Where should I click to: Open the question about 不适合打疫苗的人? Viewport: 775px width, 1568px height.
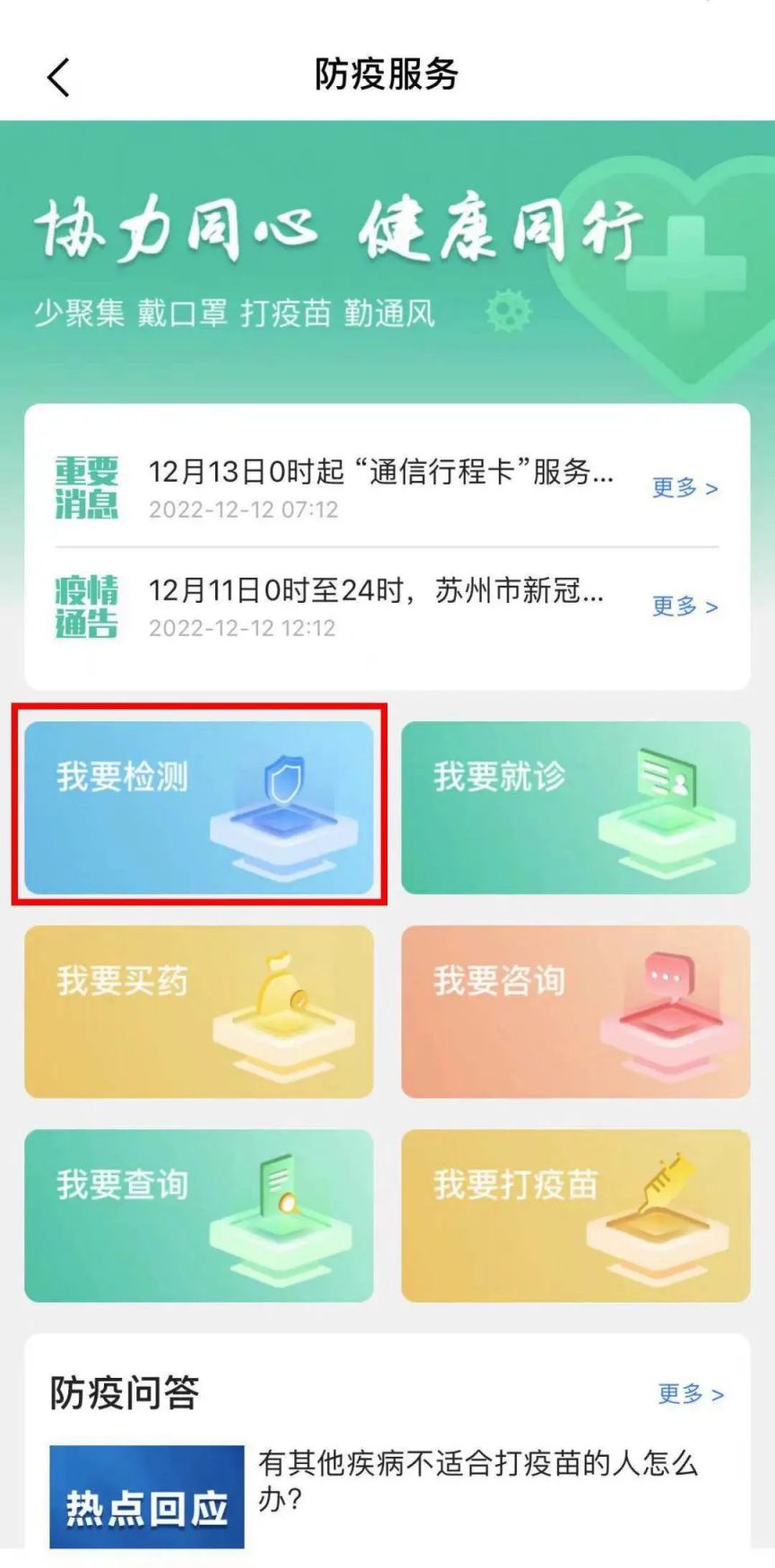[477, 1480]
